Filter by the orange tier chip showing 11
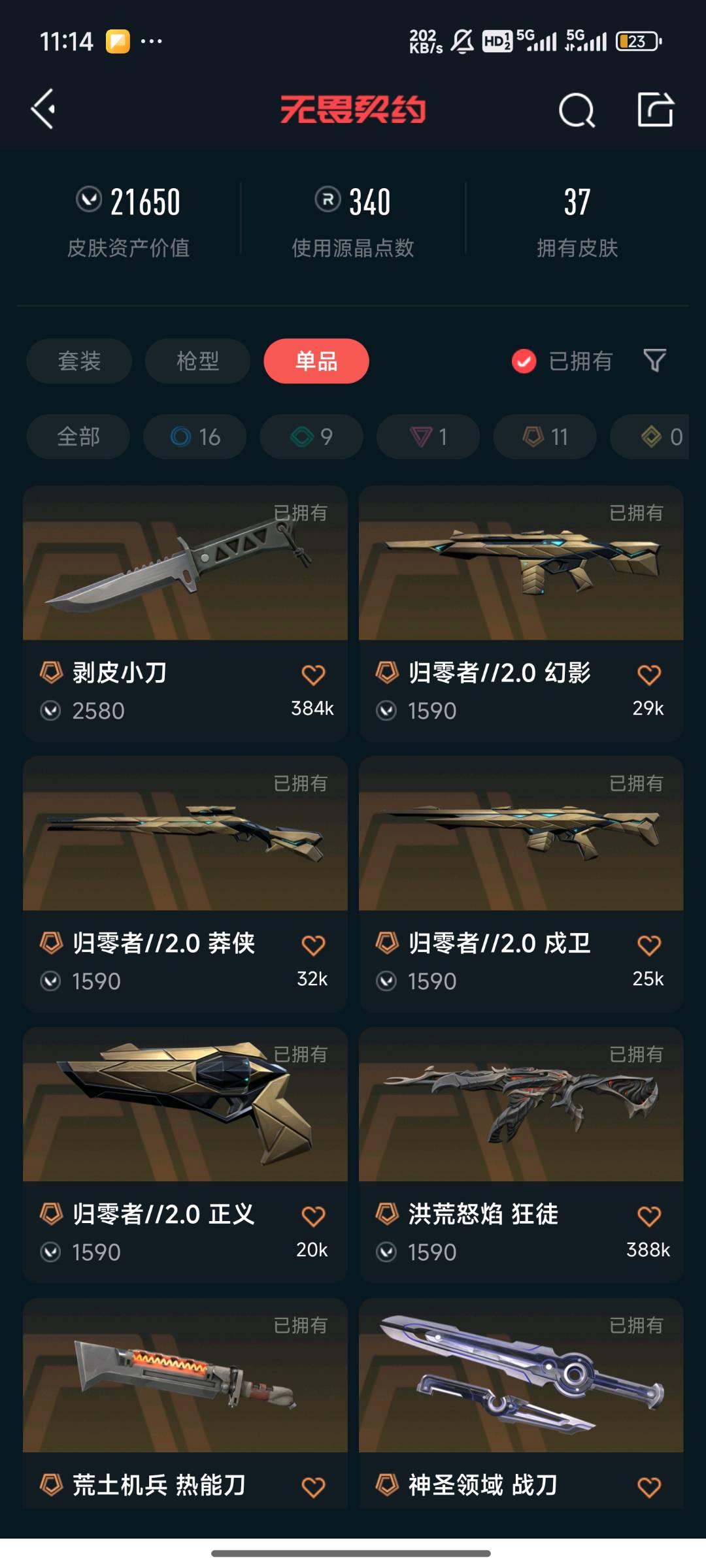This screenshot has width=706, height=1568. tap(545, 436)
